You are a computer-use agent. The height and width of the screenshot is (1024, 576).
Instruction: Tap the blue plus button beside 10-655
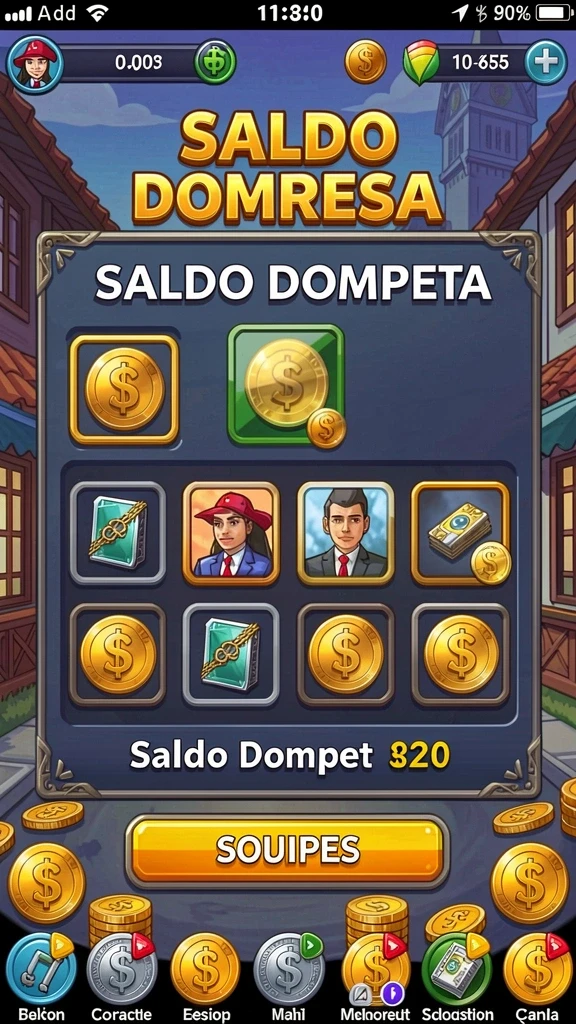[x=546, y=63]
